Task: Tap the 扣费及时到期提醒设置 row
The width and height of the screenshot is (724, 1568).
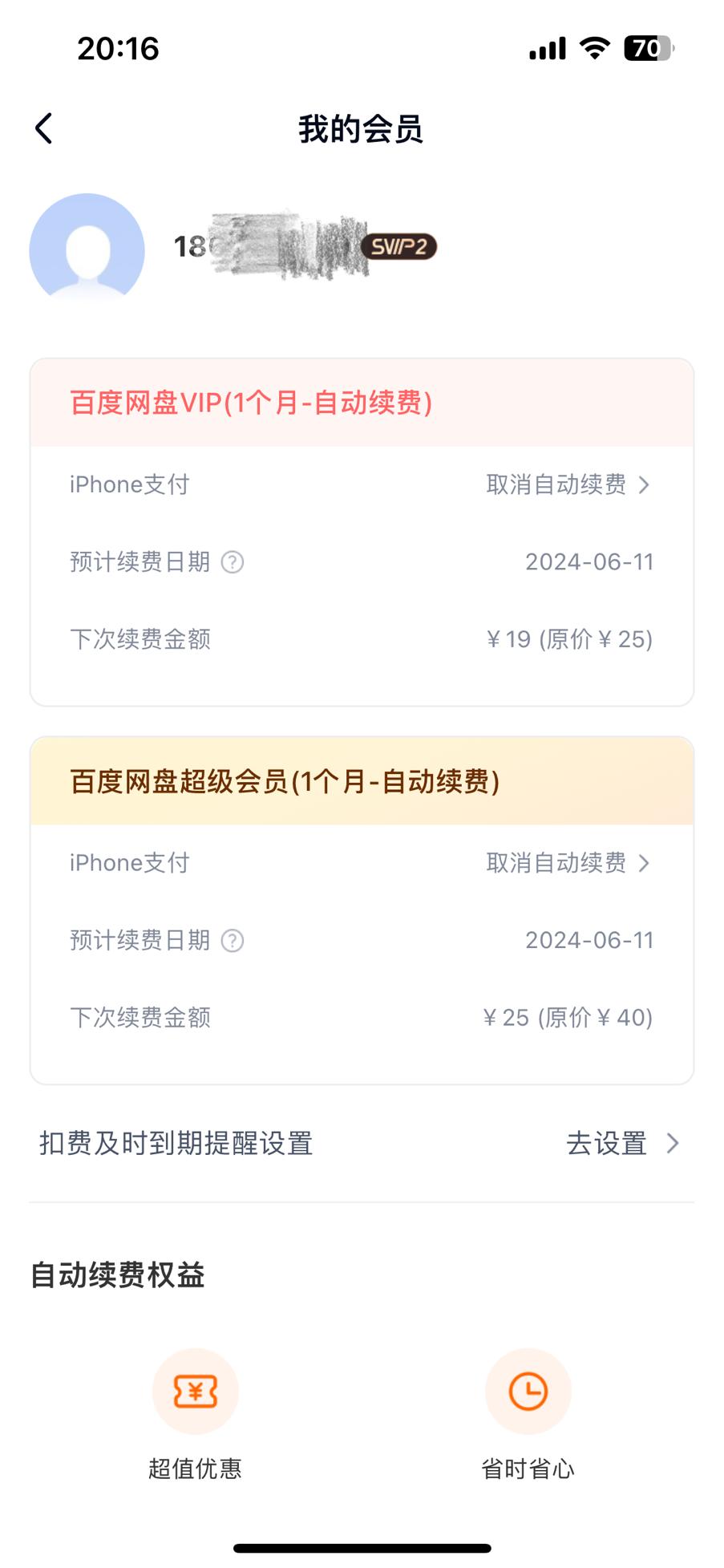Action: pyautogui.click(x=178, y=1144)
